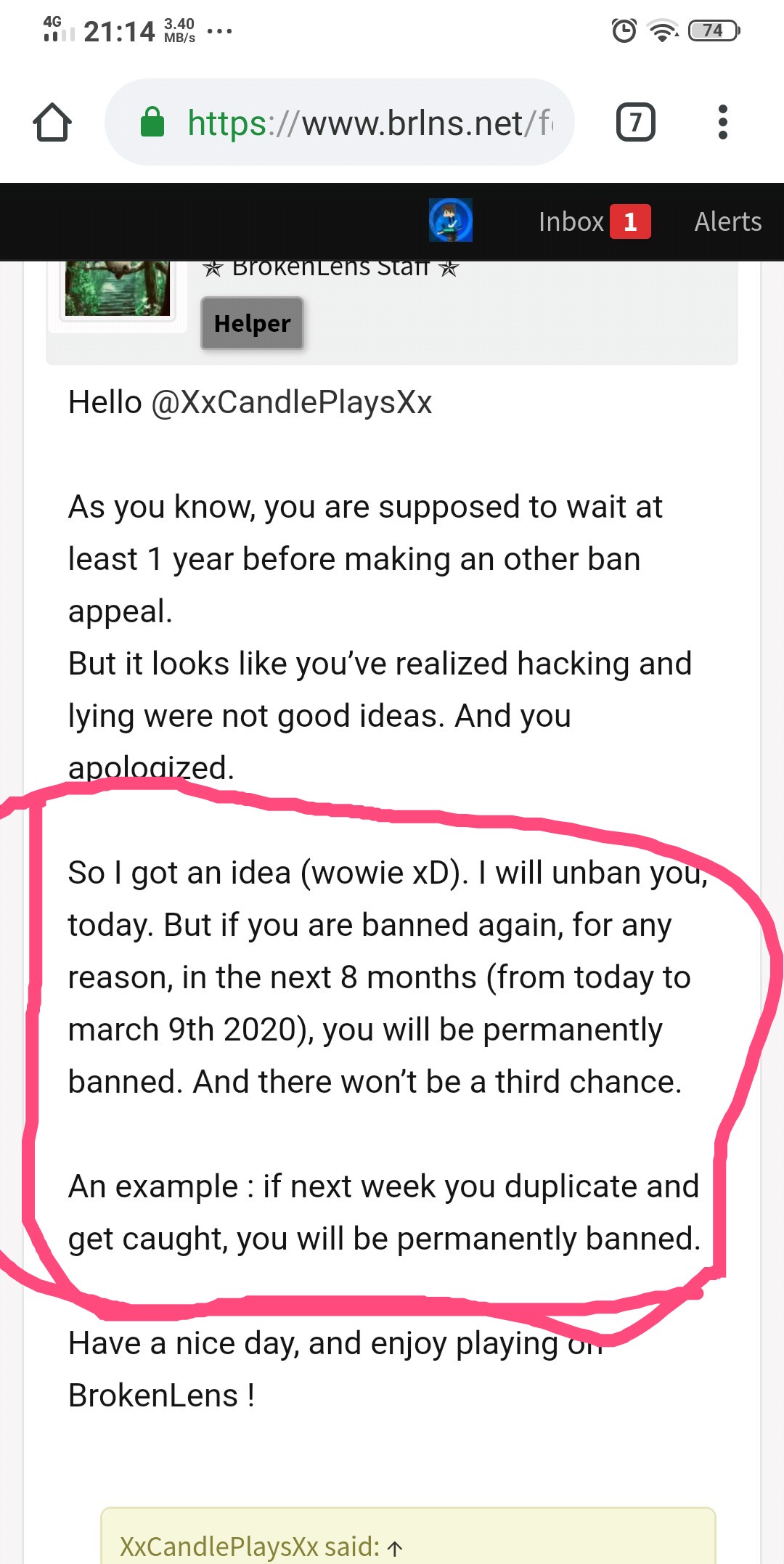The width and height of the screenshot is (784, 1564).
Task: Open the Inbox with 1 message
Action: click(595, 221)
